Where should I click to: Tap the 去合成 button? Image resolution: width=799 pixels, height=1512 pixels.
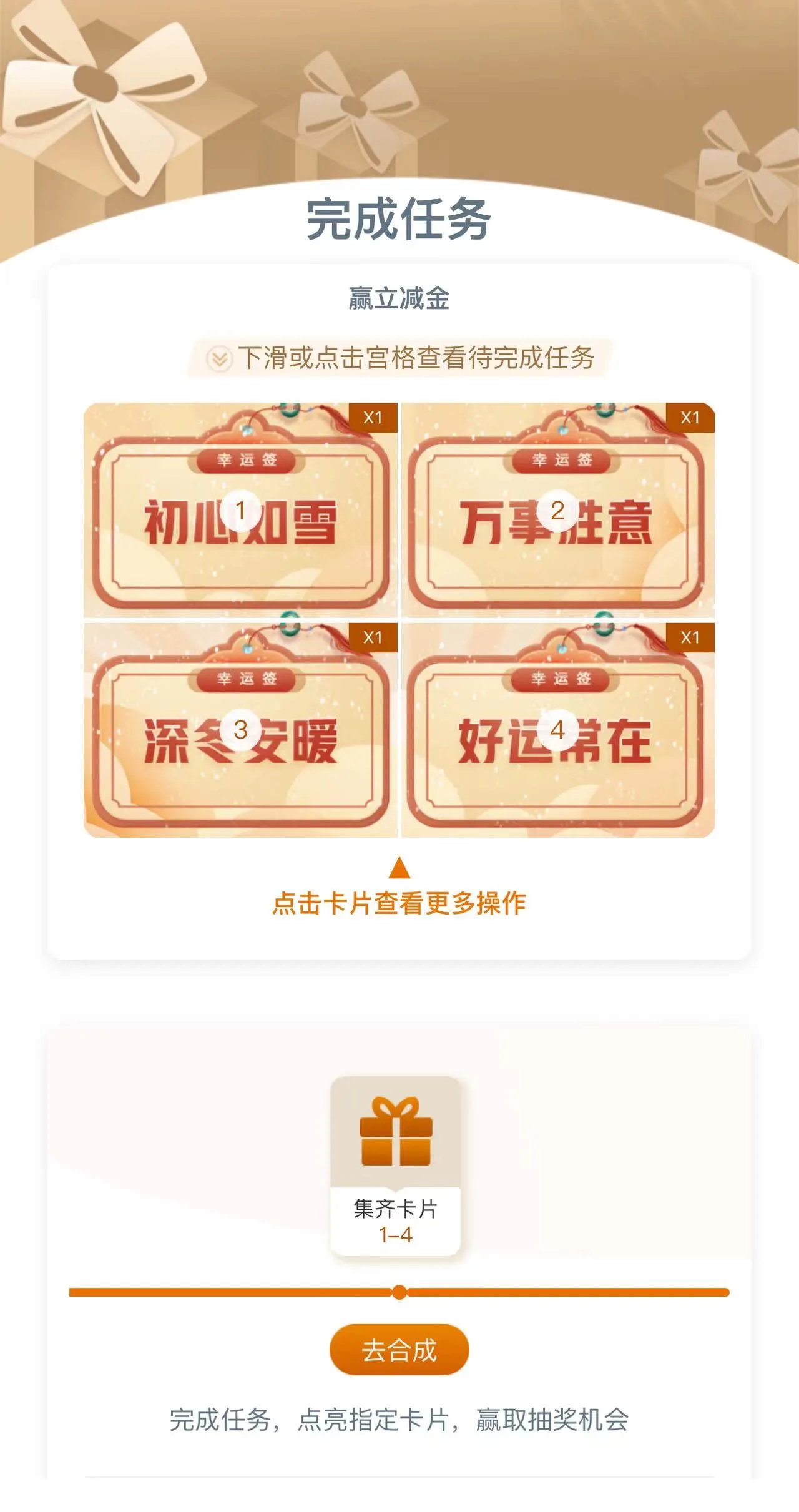pos(399,1350)
